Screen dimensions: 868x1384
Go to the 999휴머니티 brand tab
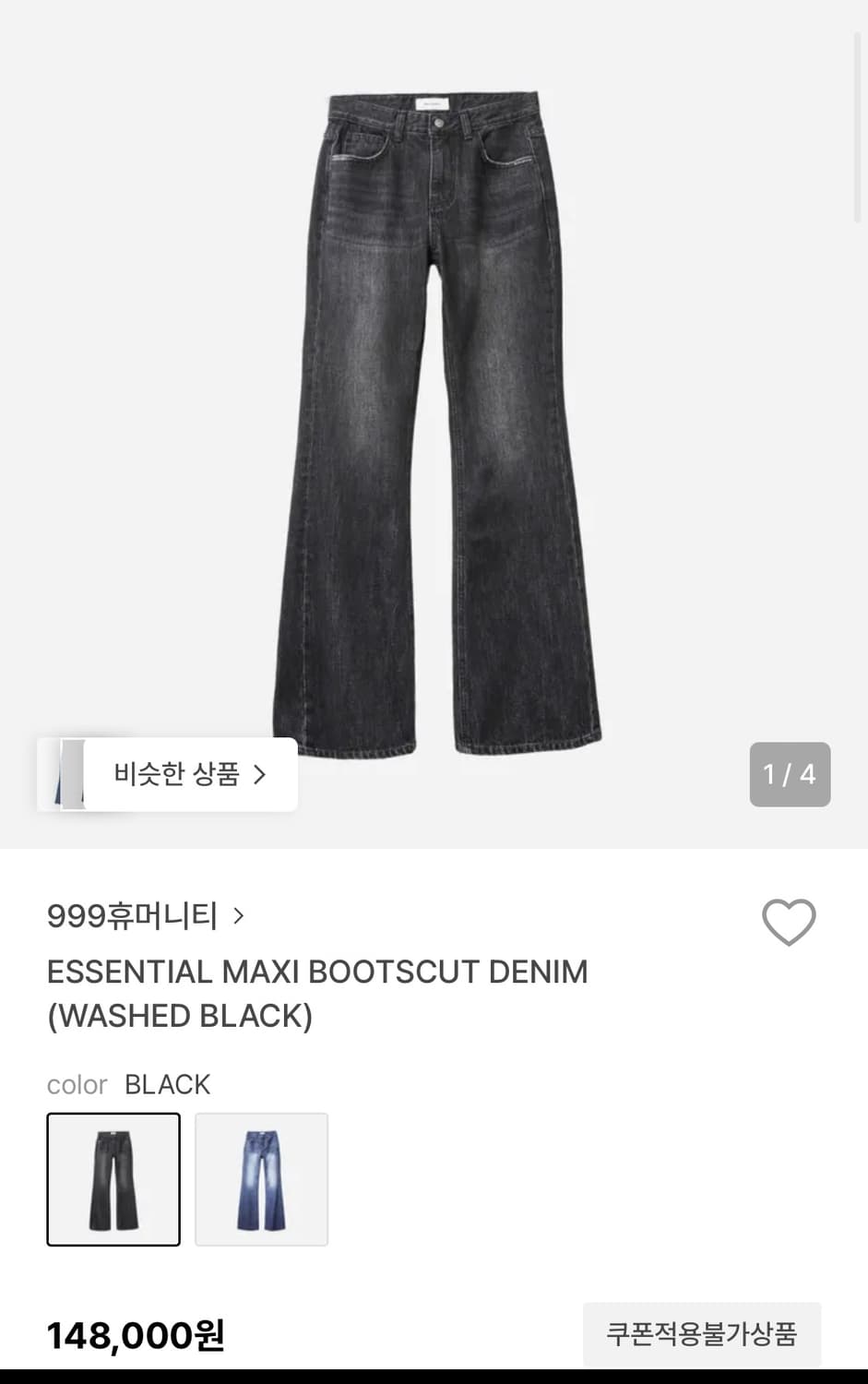pos(135,915)
